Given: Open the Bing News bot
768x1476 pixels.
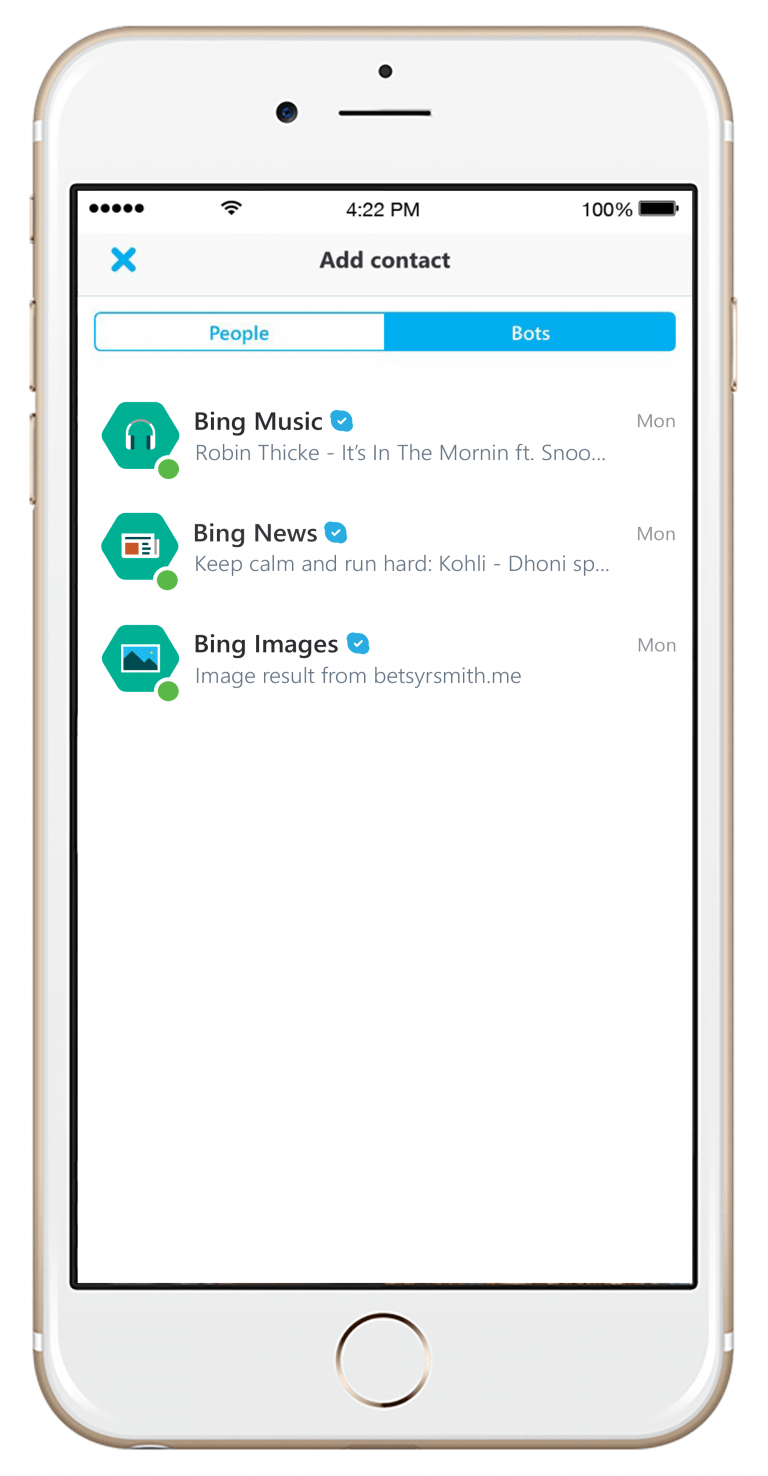Looking at the screenshot, I should pyautogui.click(x=385, y=548).
